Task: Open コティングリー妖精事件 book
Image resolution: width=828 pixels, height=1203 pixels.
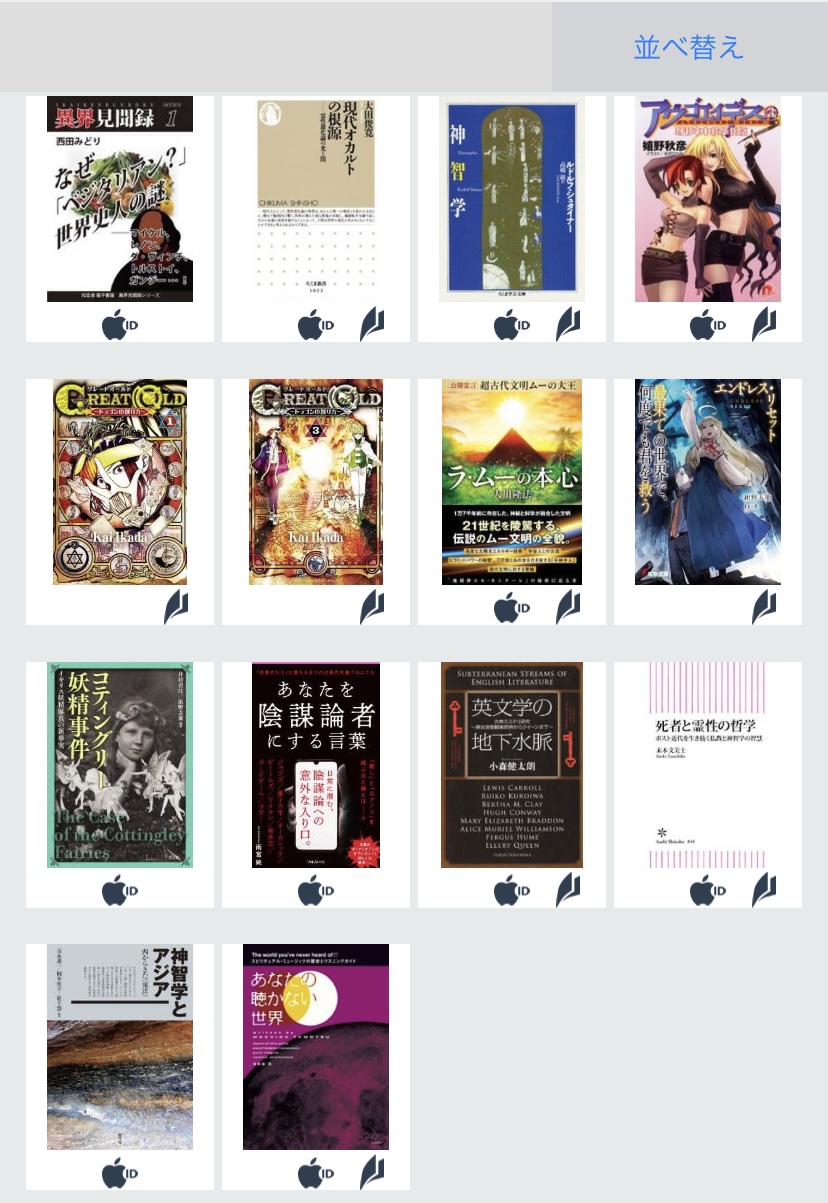Action: coord(120,765)
